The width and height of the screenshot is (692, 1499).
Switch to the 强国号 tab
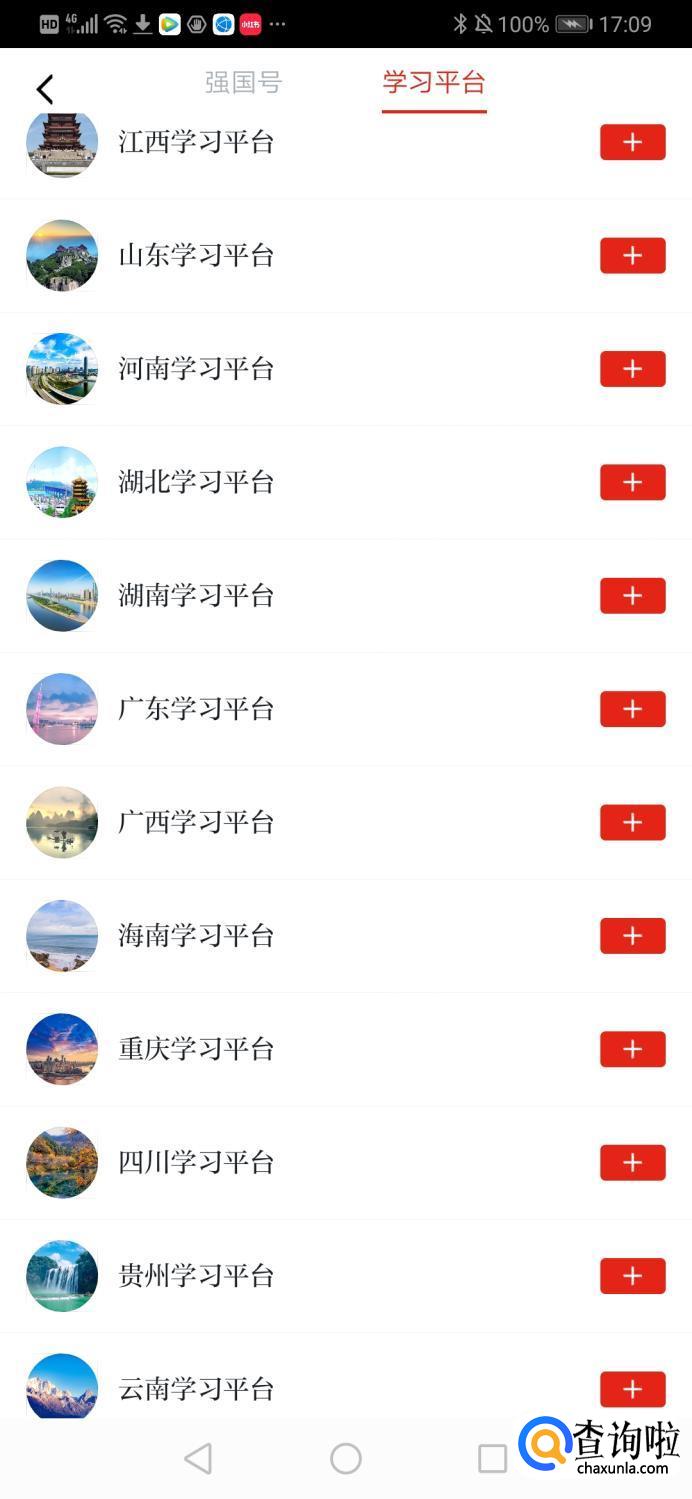coord(243,82)
